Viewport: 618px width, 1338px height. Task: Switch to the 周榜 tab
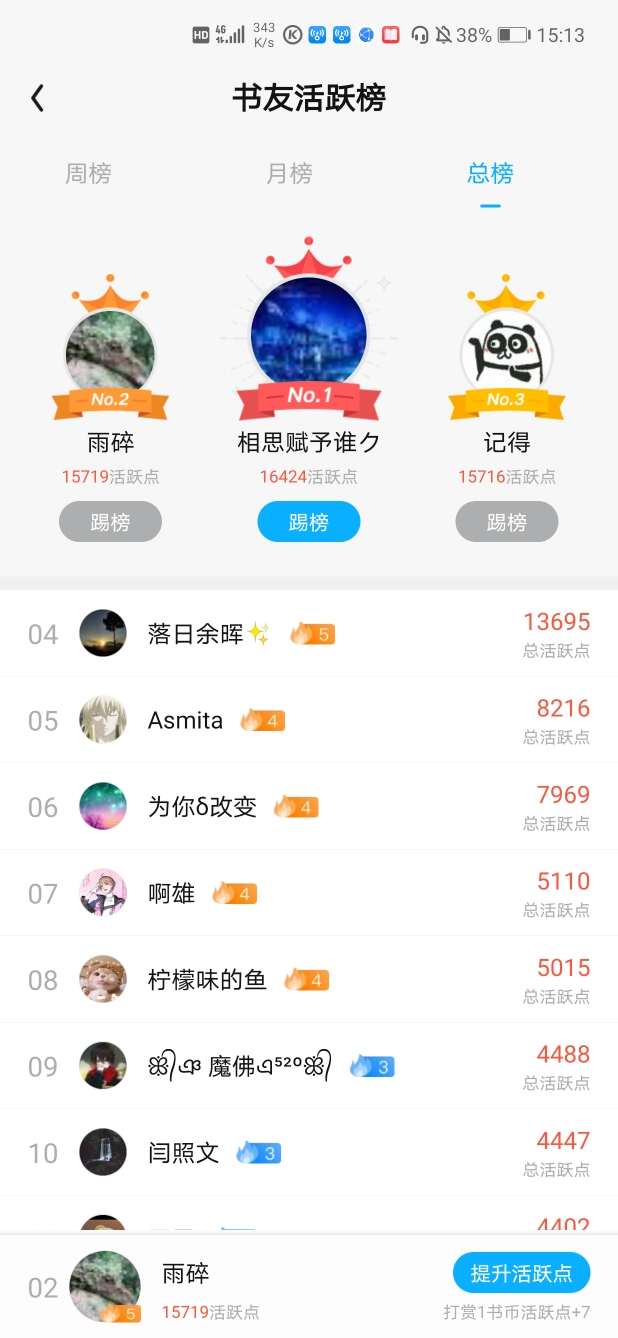pyautogui.click(x=88, y=174)
